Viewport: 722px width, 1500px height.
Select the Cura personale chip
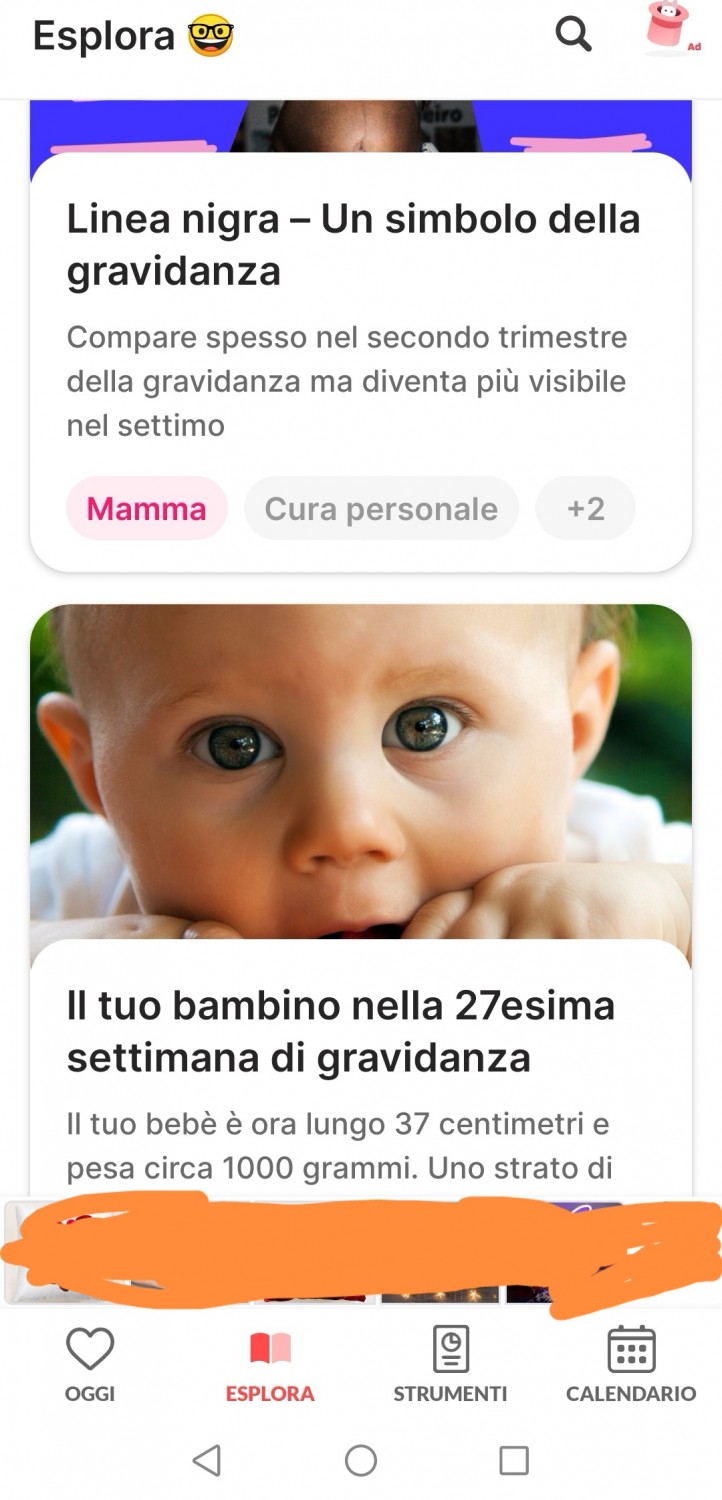coord(381,508)
